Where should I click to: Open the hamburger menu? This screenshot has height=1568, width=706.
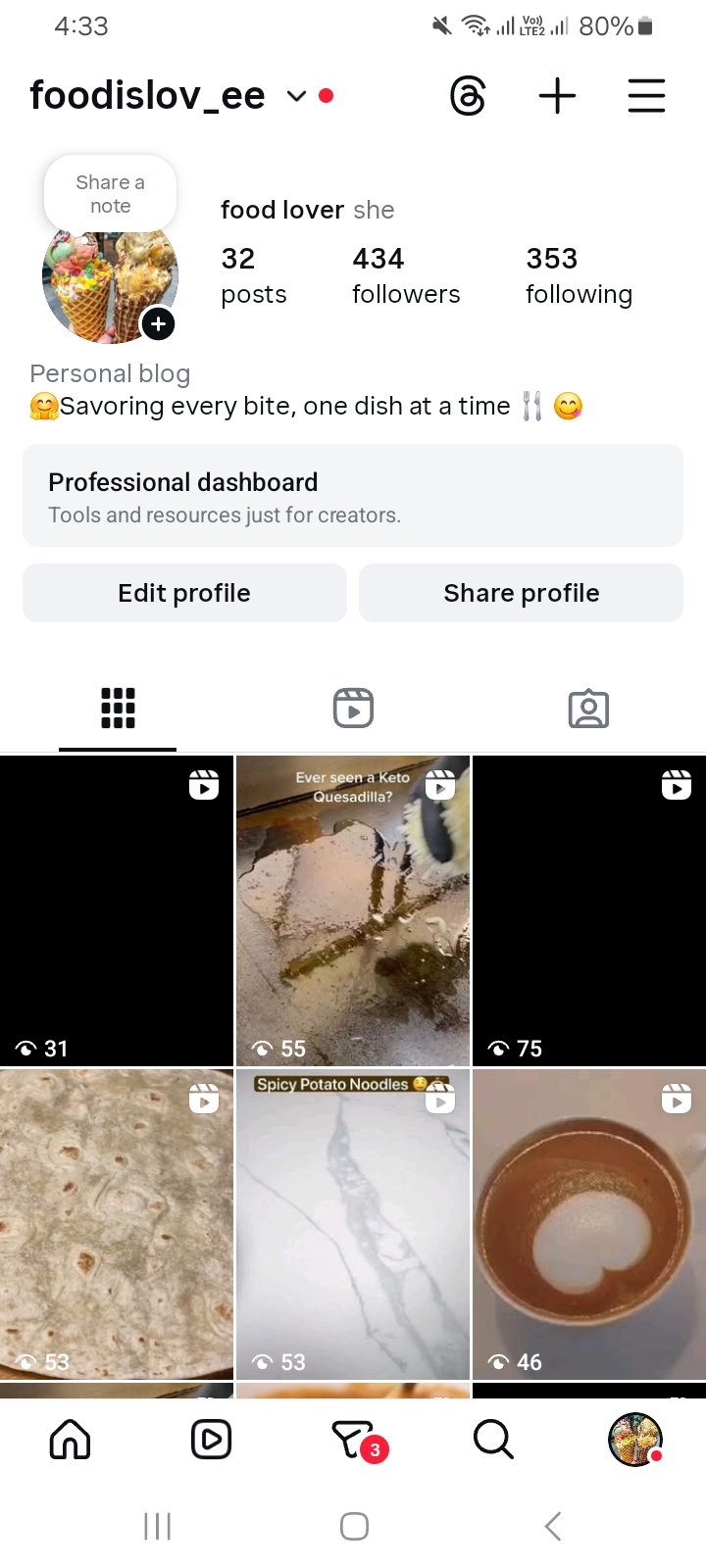(x=646, y=96)
